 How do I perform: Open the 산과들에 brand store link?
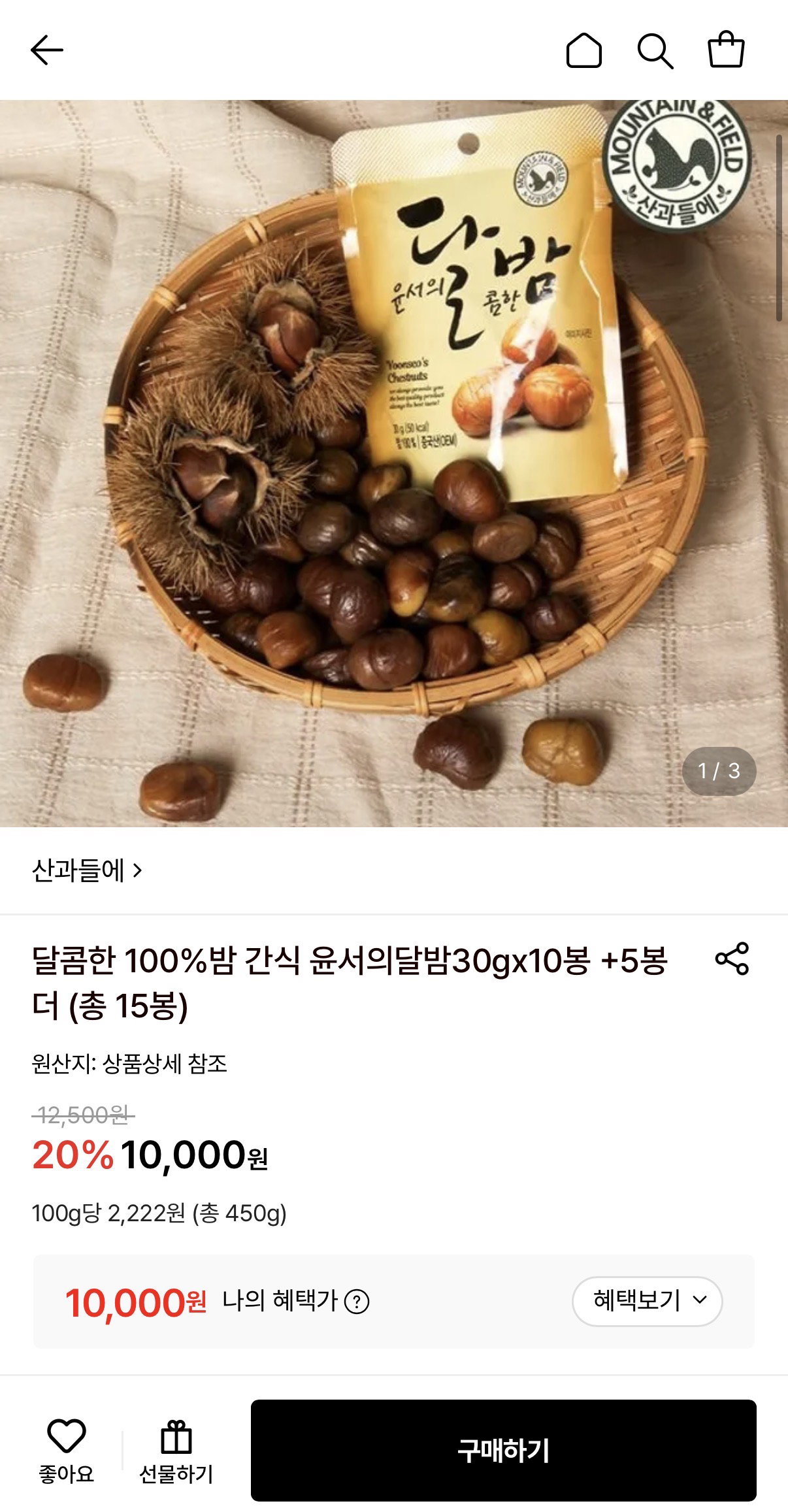[x=87, y=870]
